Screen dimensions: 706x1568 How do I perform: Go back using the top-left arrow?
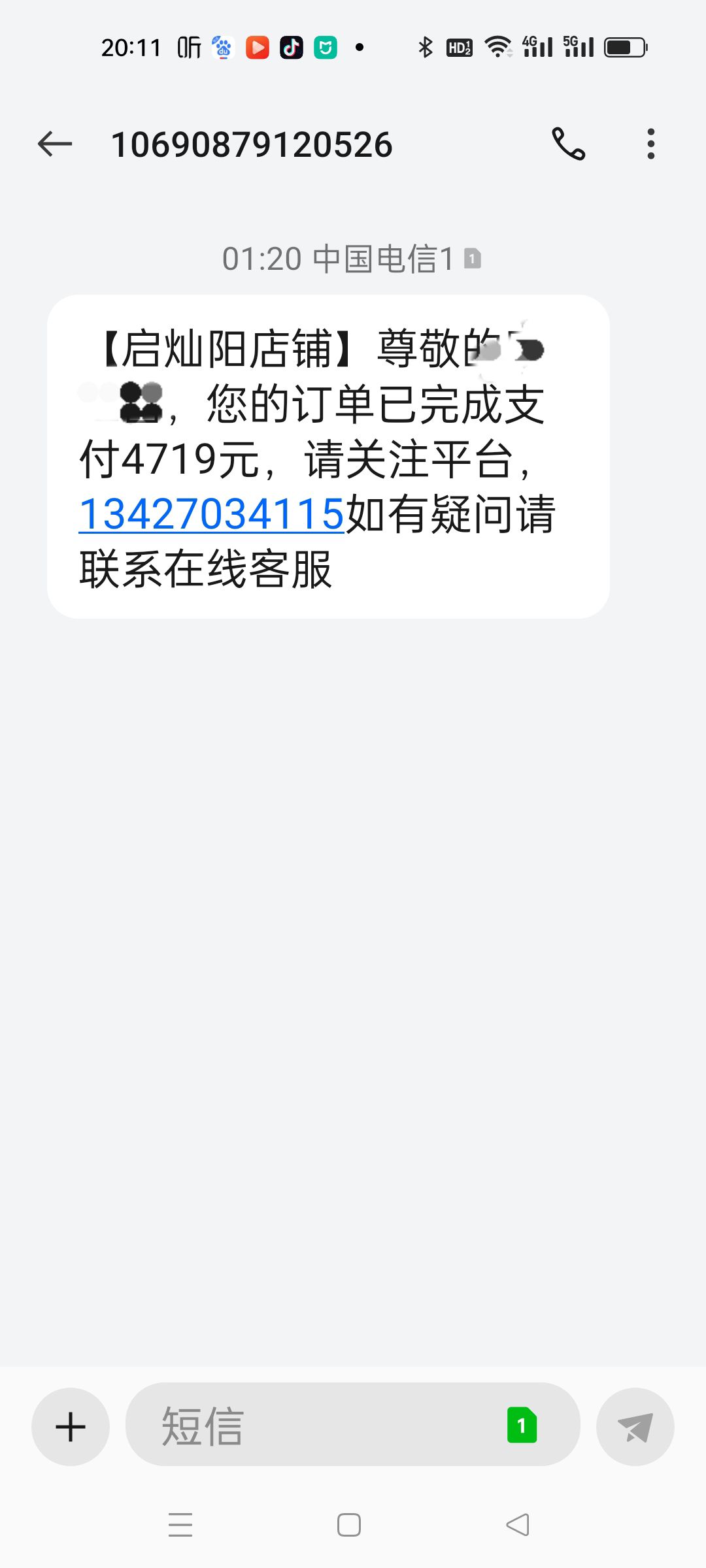tap(55, 144)
